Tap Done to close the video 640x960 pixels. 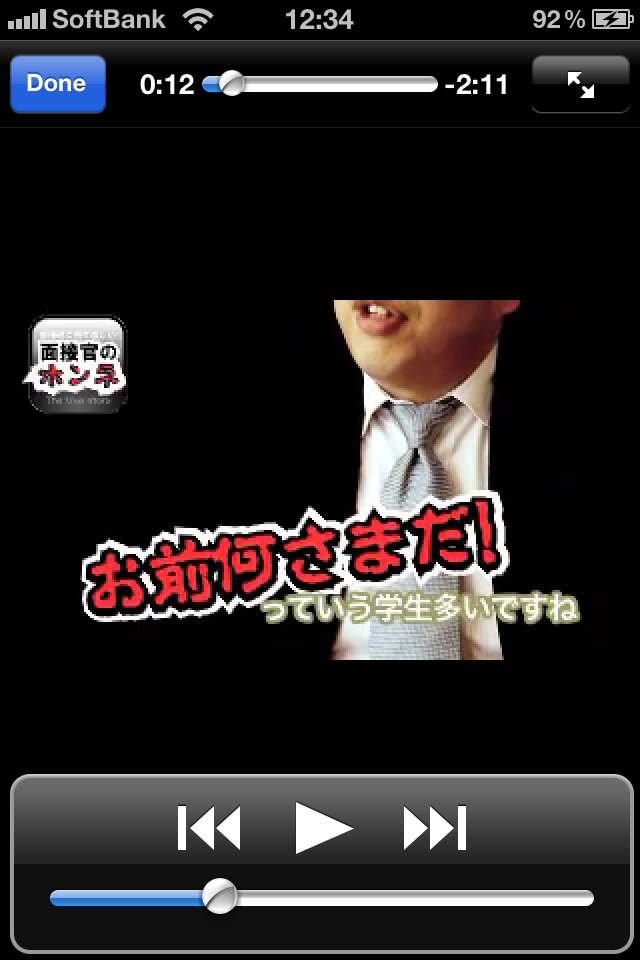[57, 84]
